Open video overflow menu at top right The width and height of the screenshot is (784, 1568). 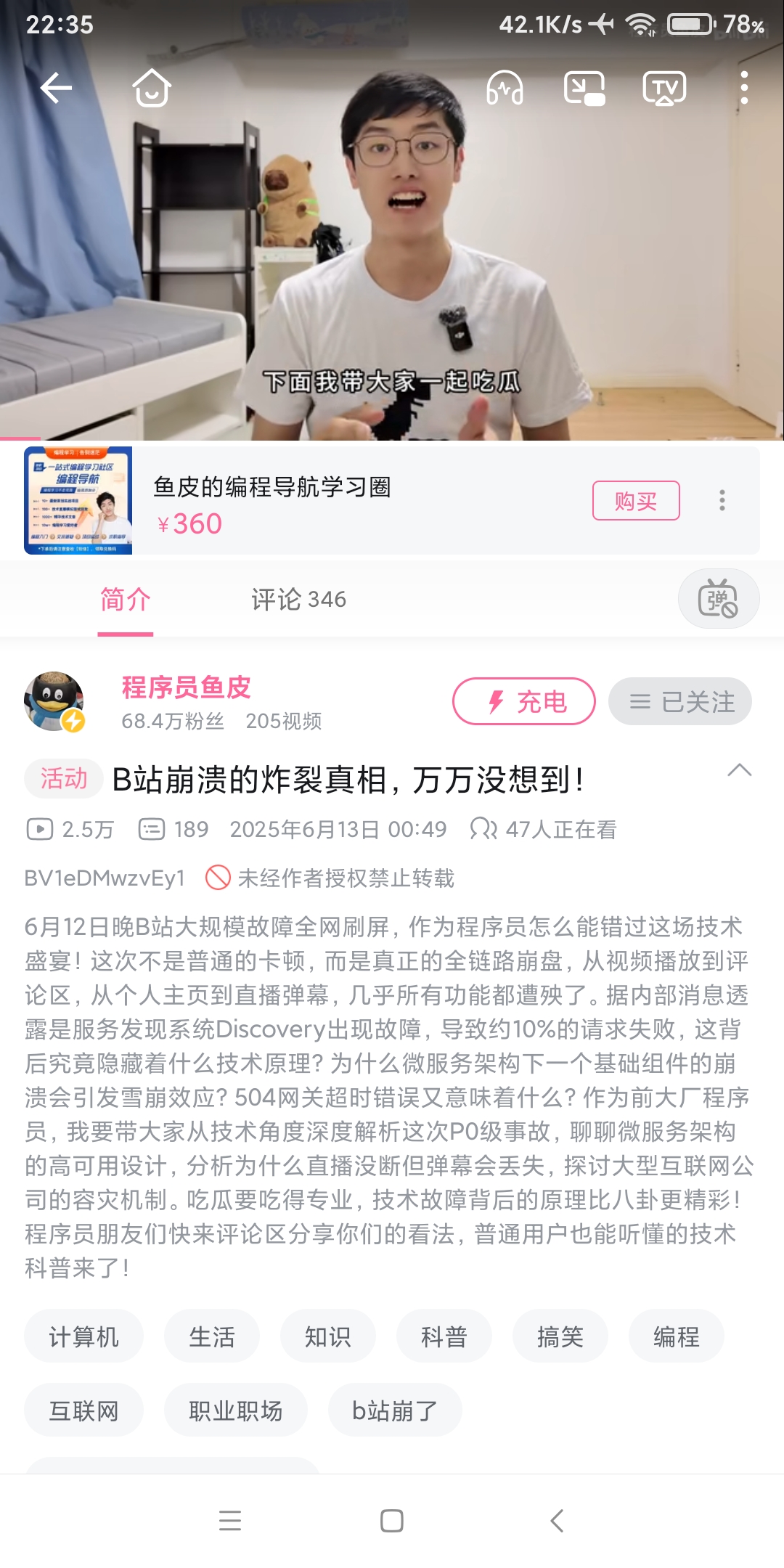pyautogui.click(x=744, y=89)
